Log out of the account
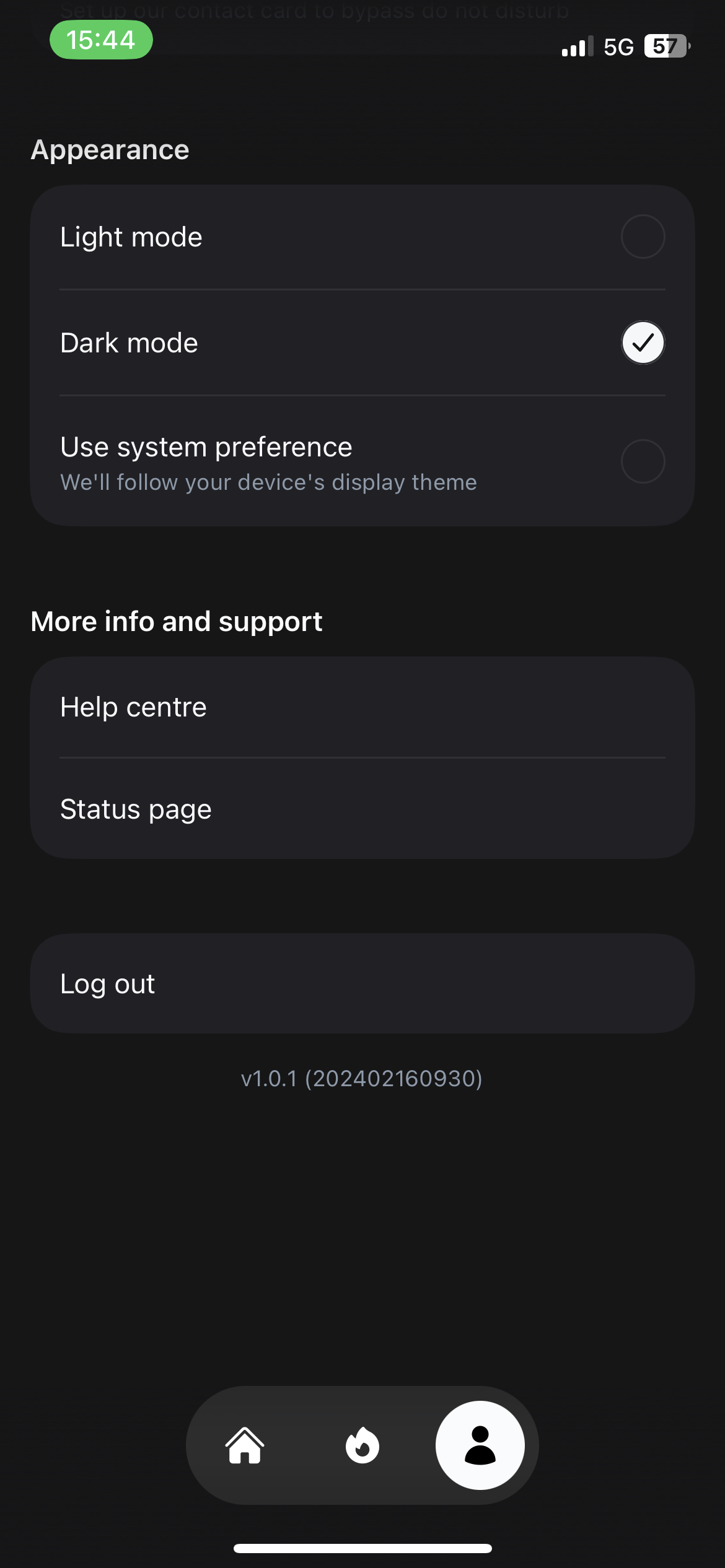 tap(362, 983)
